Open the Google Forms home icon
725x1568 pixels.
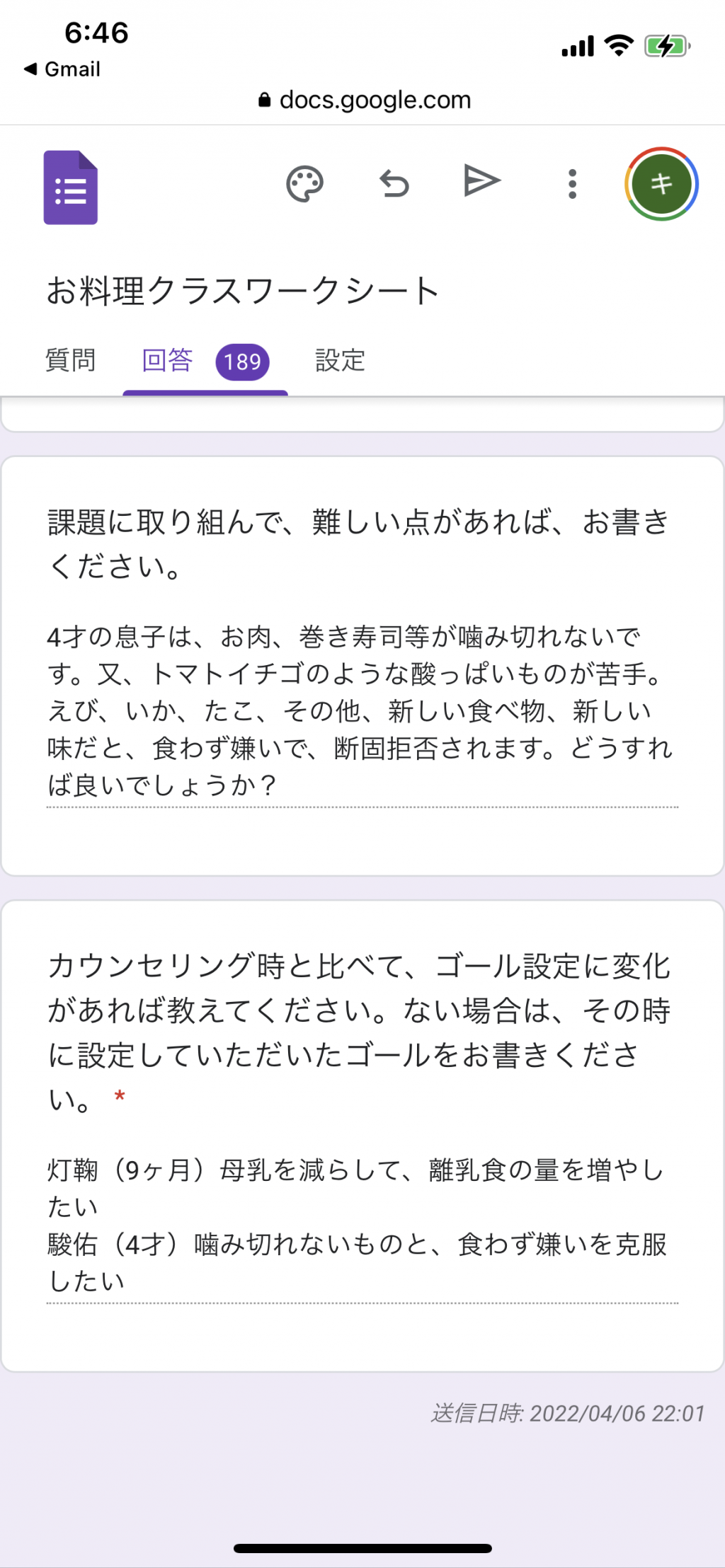(x=71, y=188)
